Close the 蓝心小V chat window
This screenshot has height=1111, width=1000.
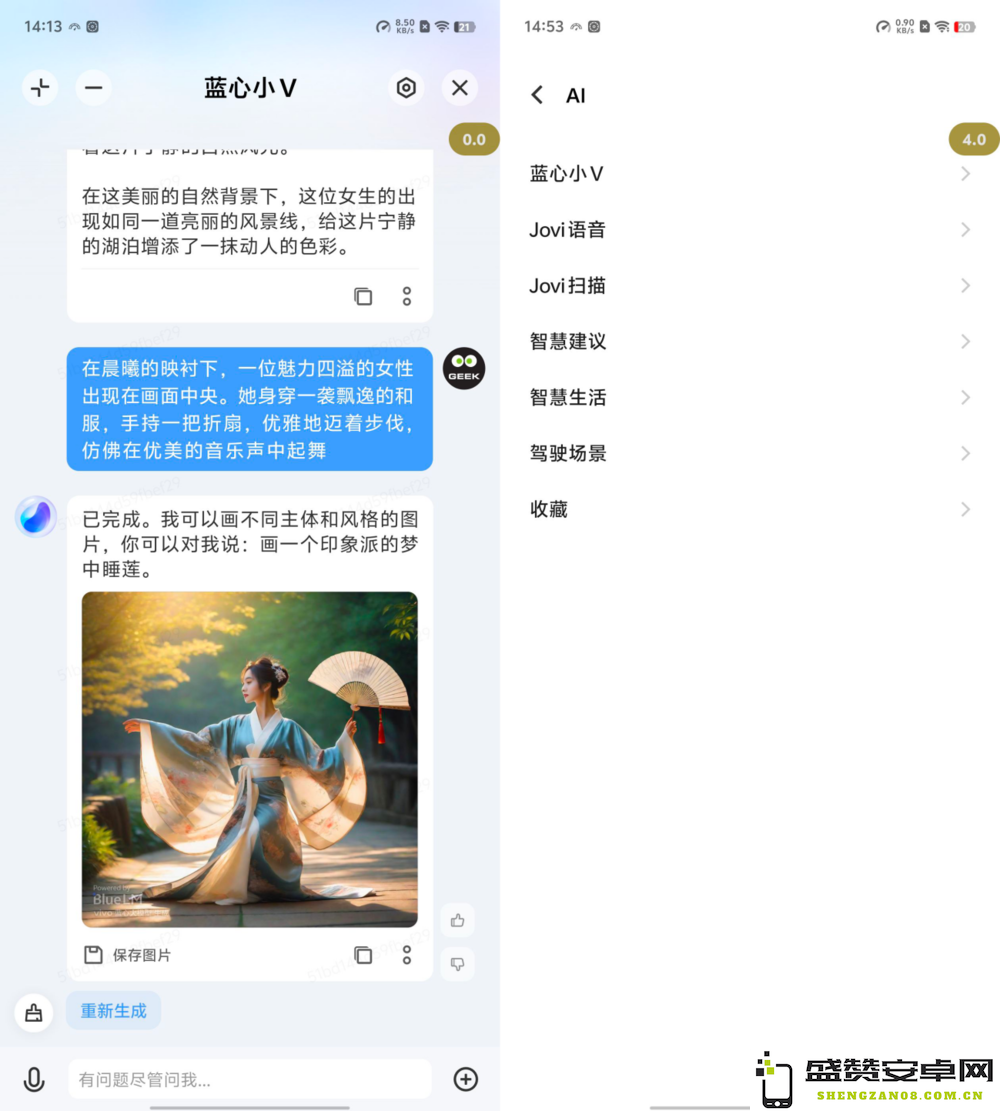tap(459, 88)
